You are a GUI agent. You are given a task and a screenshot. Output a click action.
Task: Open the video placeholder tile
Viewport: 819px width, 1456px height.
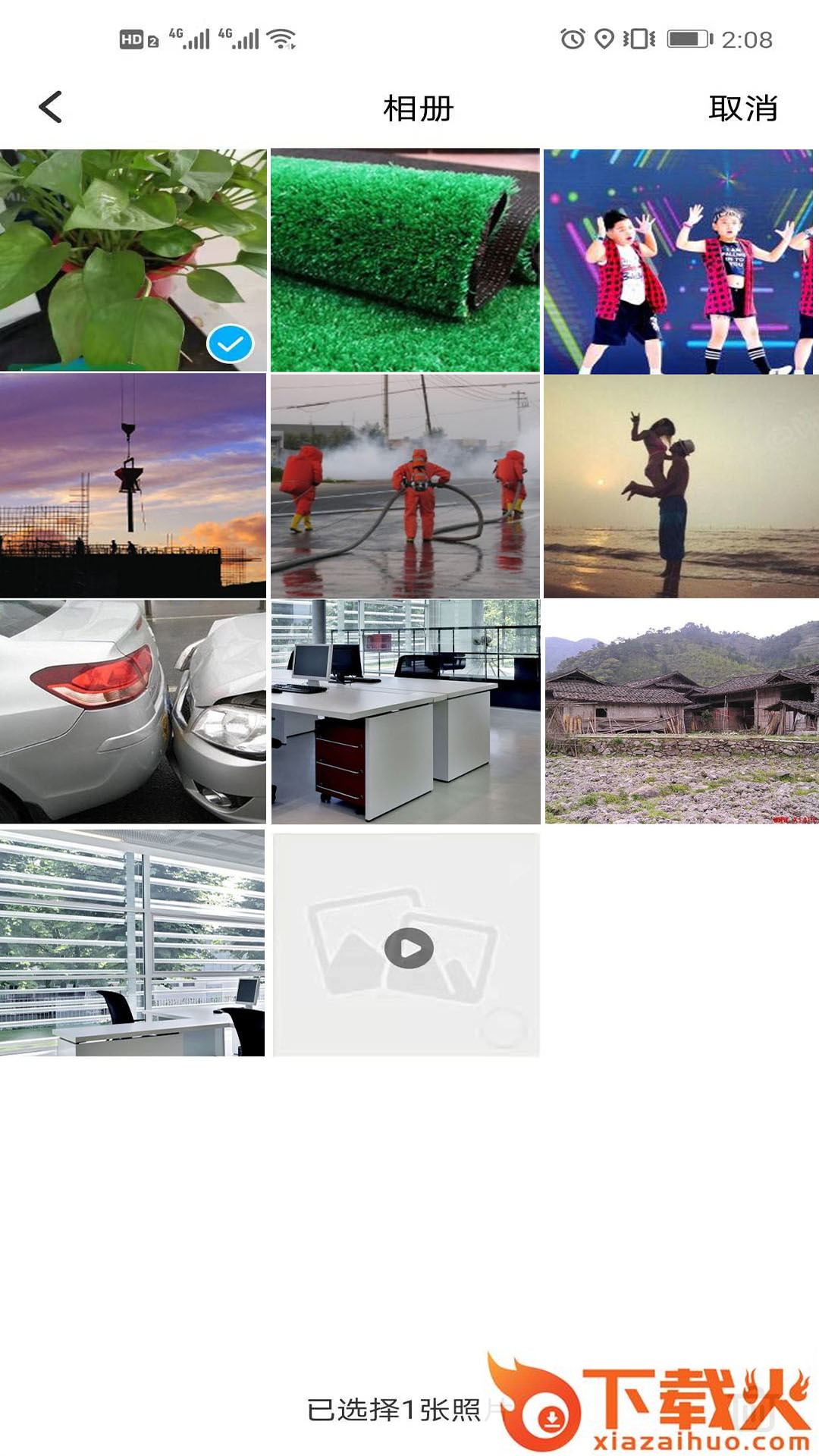406,945
